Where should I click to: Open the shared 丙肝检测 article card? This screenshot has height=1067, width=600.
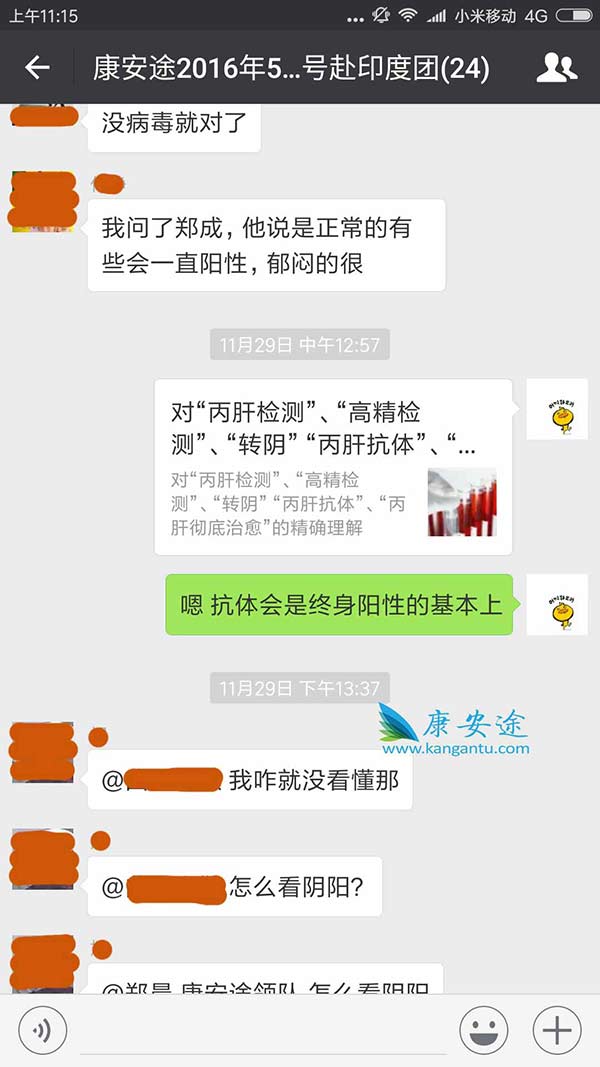coord(333,467)
